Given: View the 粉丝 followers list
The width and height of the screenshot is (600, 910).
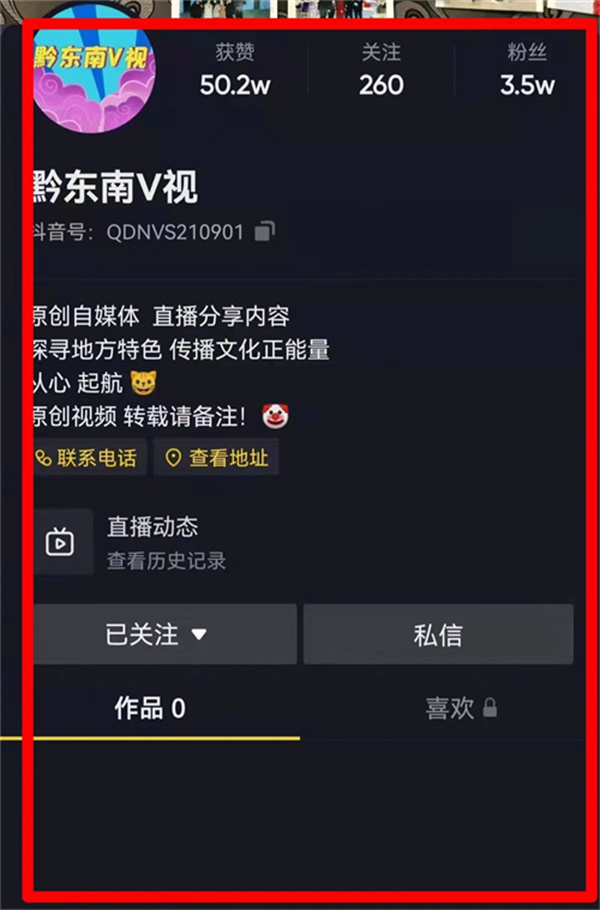Looking at the screenshot, I should pos(527,70).
